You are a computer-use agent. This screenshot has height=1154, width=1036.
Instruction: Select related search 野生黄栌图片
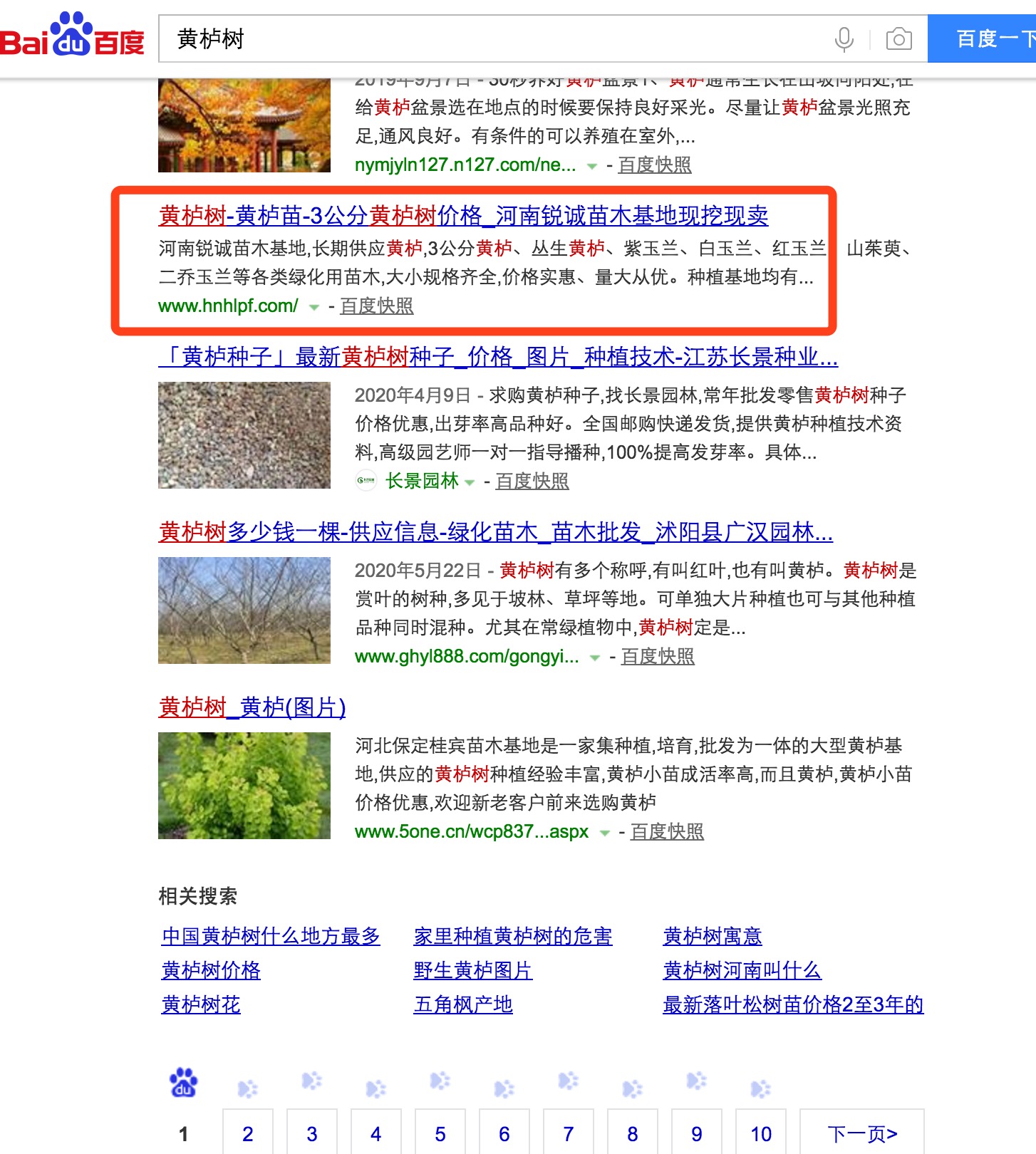point(473,970)
